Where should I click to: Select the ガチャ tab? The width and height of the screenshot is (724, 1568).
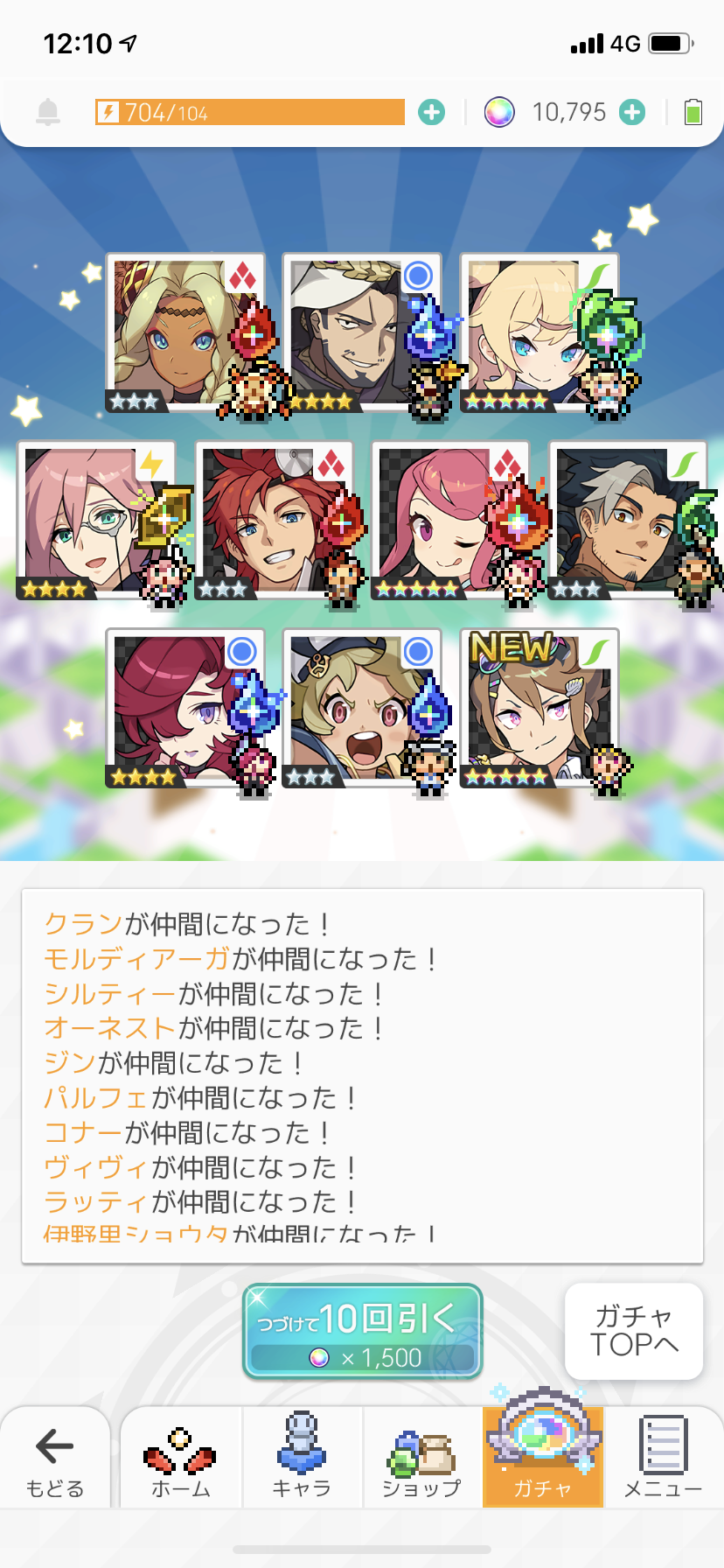click(543, 1459)
